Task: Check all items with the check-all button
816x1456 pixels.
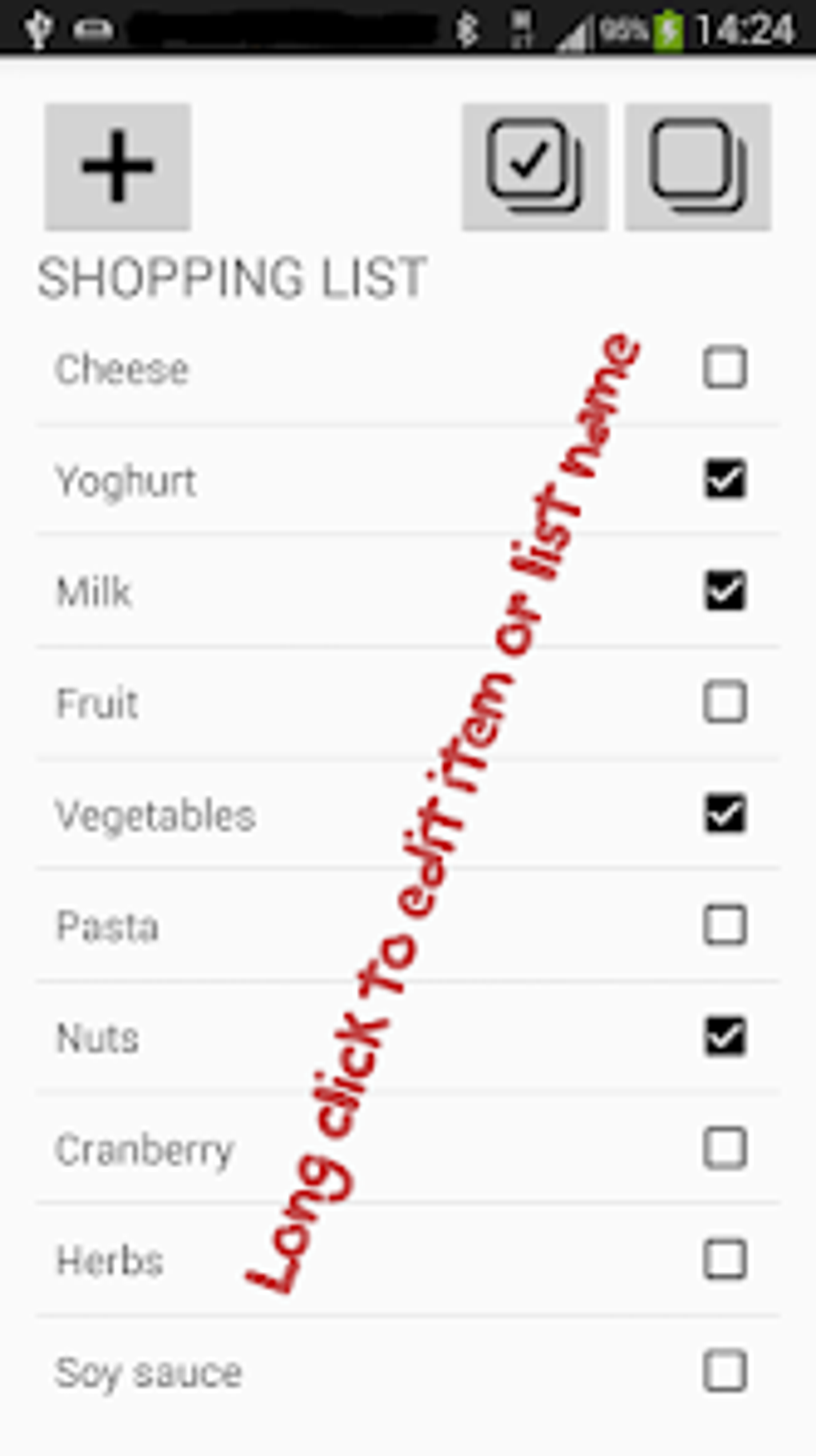Action: (x=535, y=166)
